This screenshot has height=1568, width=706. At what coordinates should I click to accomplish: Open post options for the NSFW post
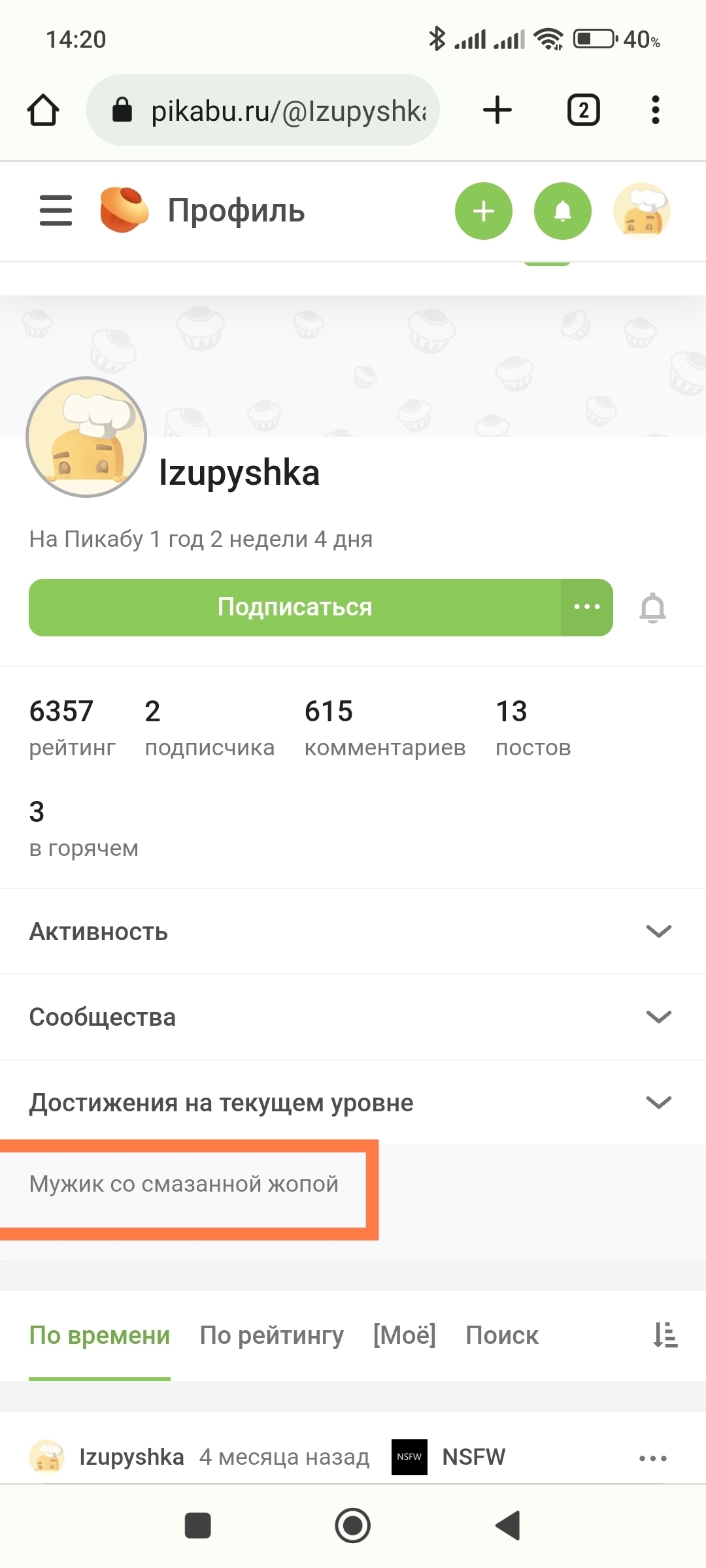pyautogui.click(x=652, y=1458)
